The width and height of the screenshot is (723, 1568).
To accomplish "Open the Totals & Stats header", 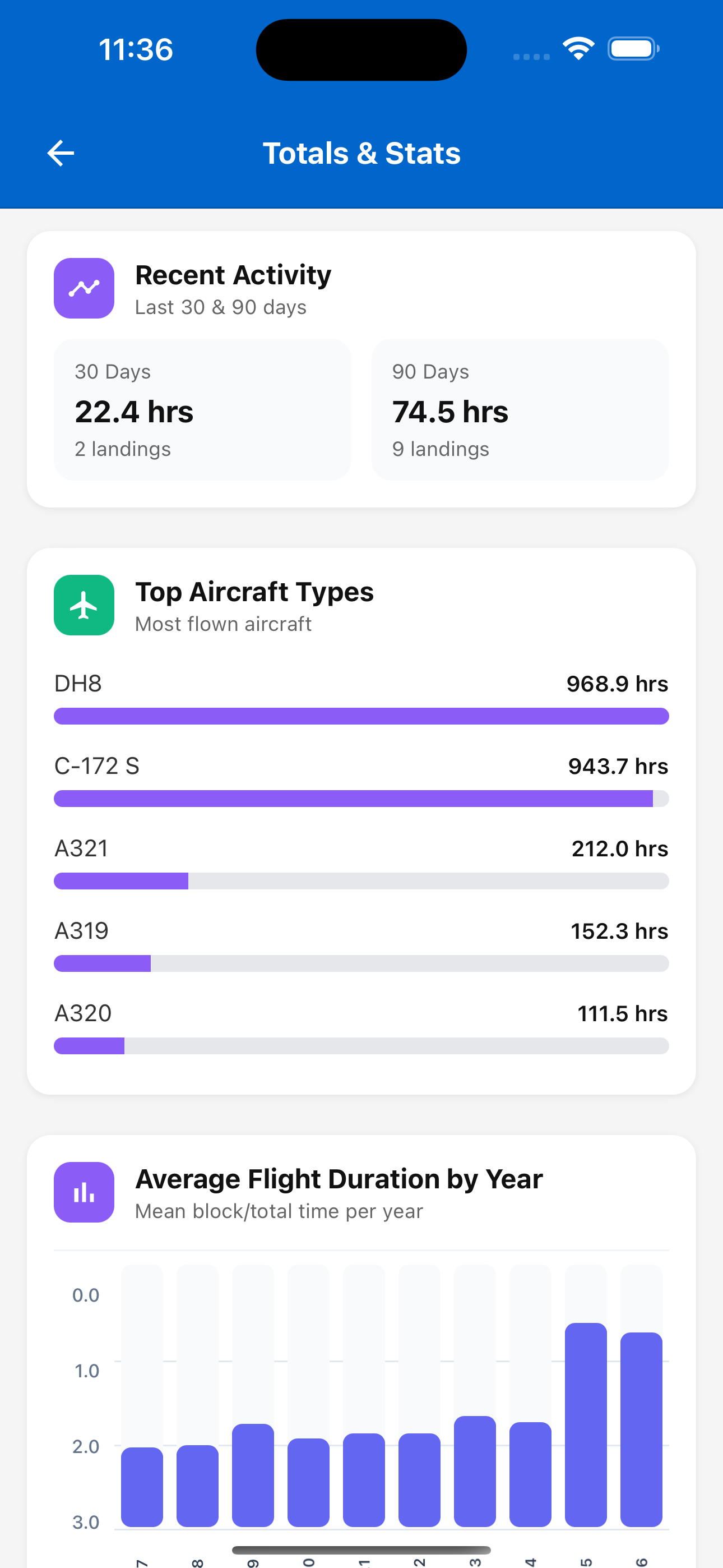I will coord(361,152).
